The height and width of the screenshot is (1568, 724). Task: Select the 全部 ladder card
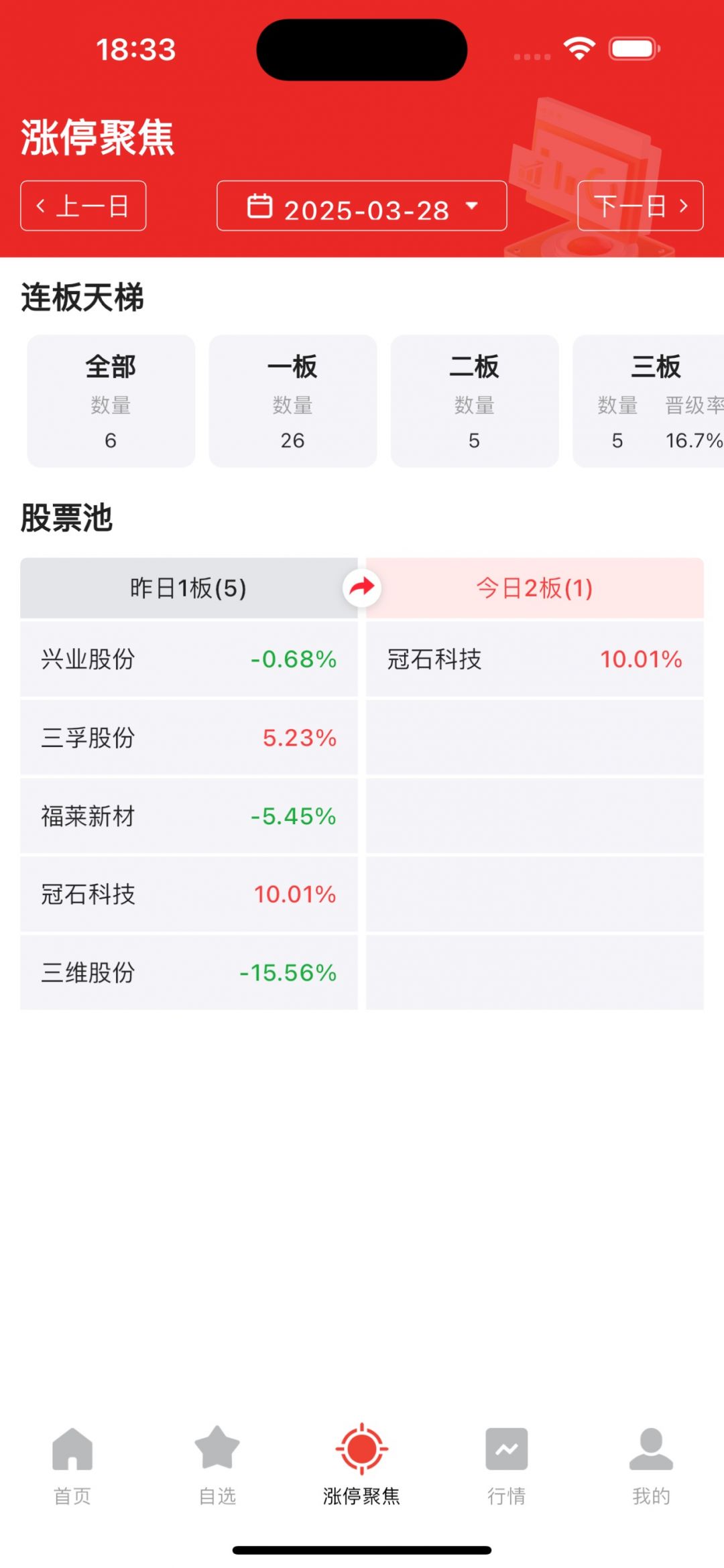(111, 401)
